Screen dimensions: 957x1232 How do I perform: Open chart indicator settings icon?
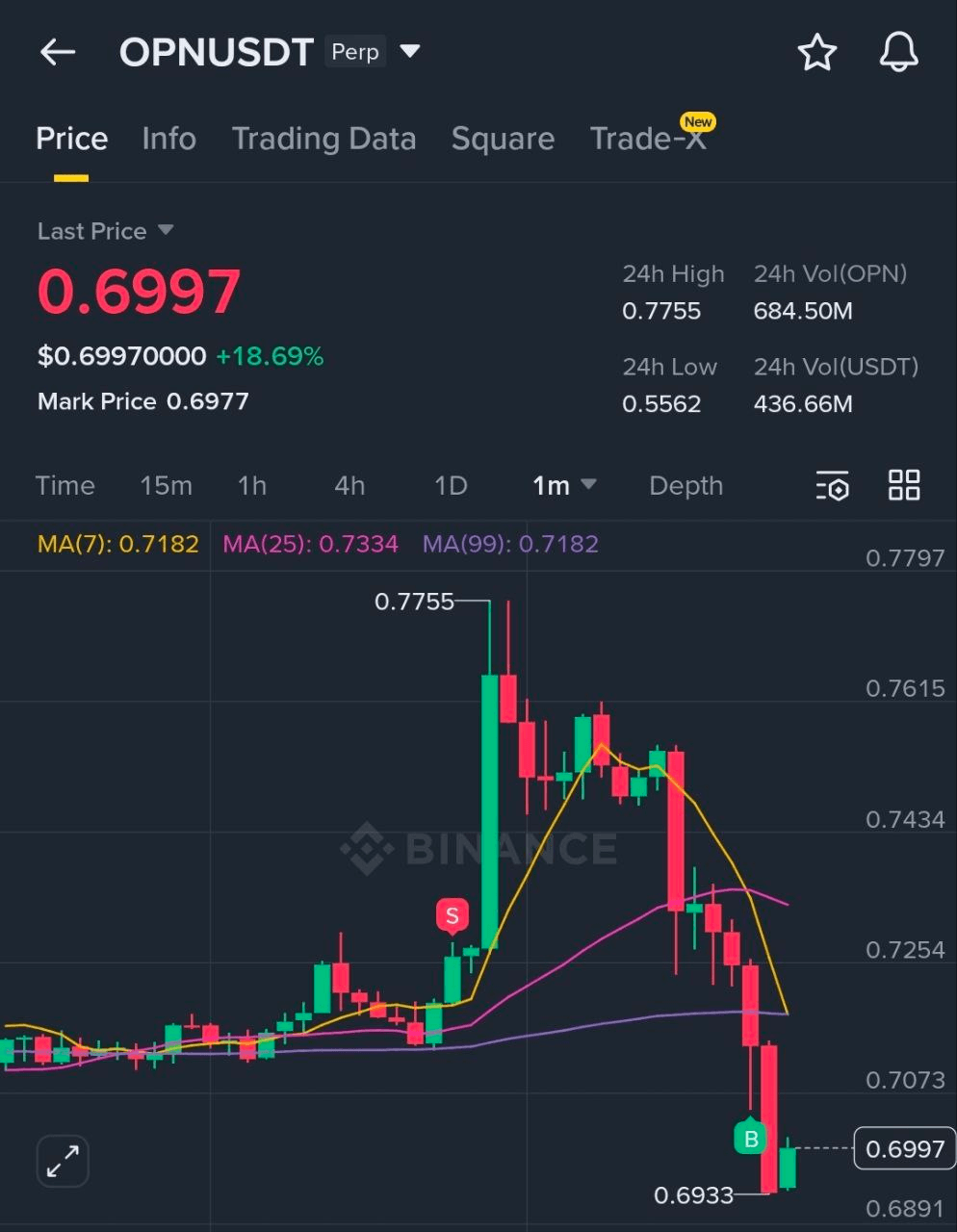[832, 486]
